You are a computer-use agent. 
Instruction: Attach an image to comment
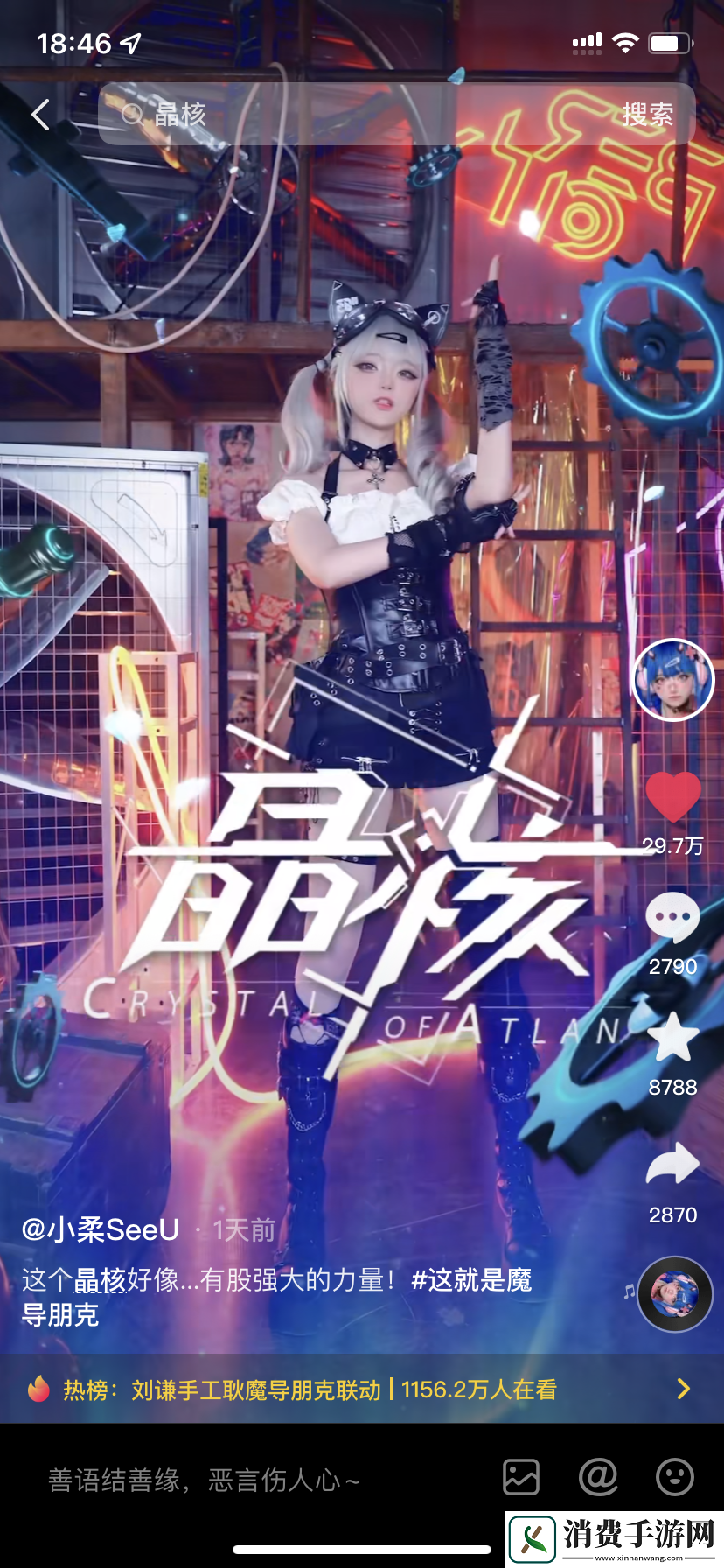click(x=521, y=1477)
